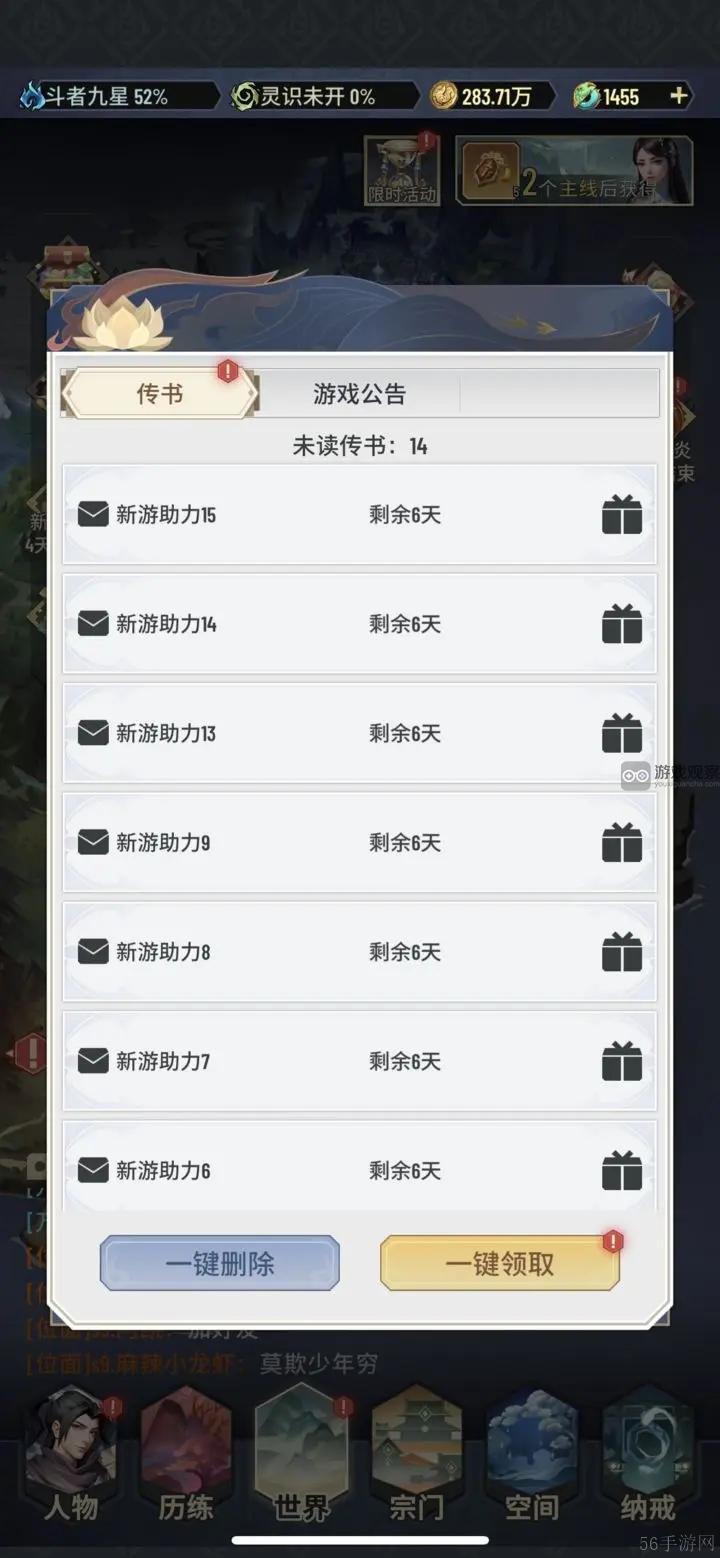The image size is (720, 1558).
Task: Go to the 人物 character tab
Action: click(x=72, y=1460)
